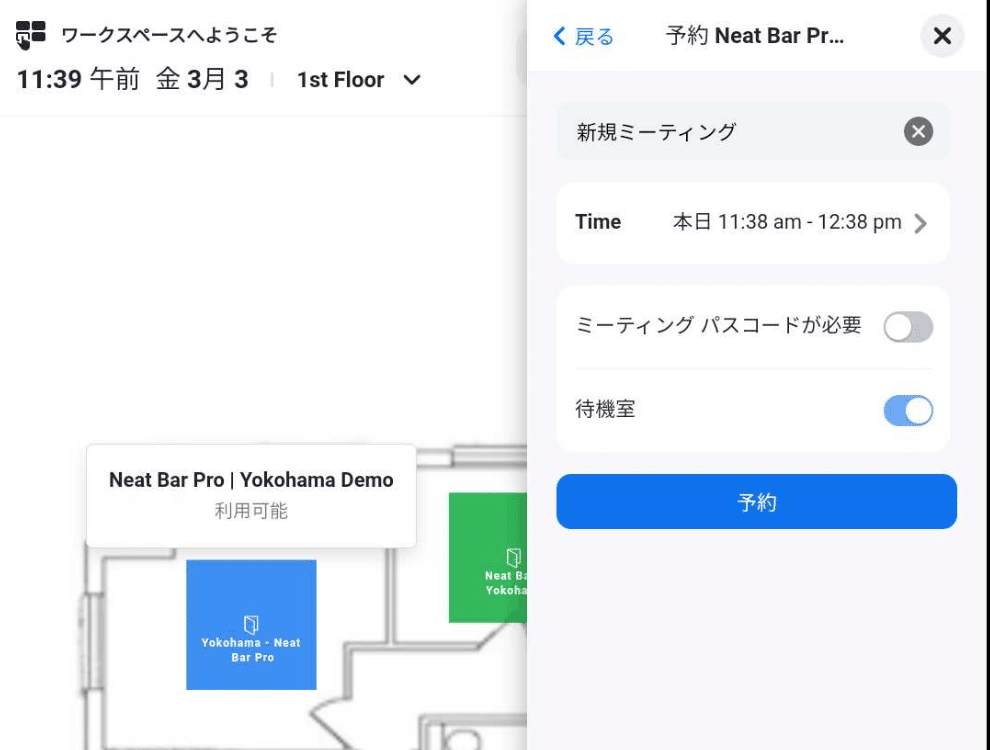Turn off the 待機室 toggle

click(x=908, y=410)
